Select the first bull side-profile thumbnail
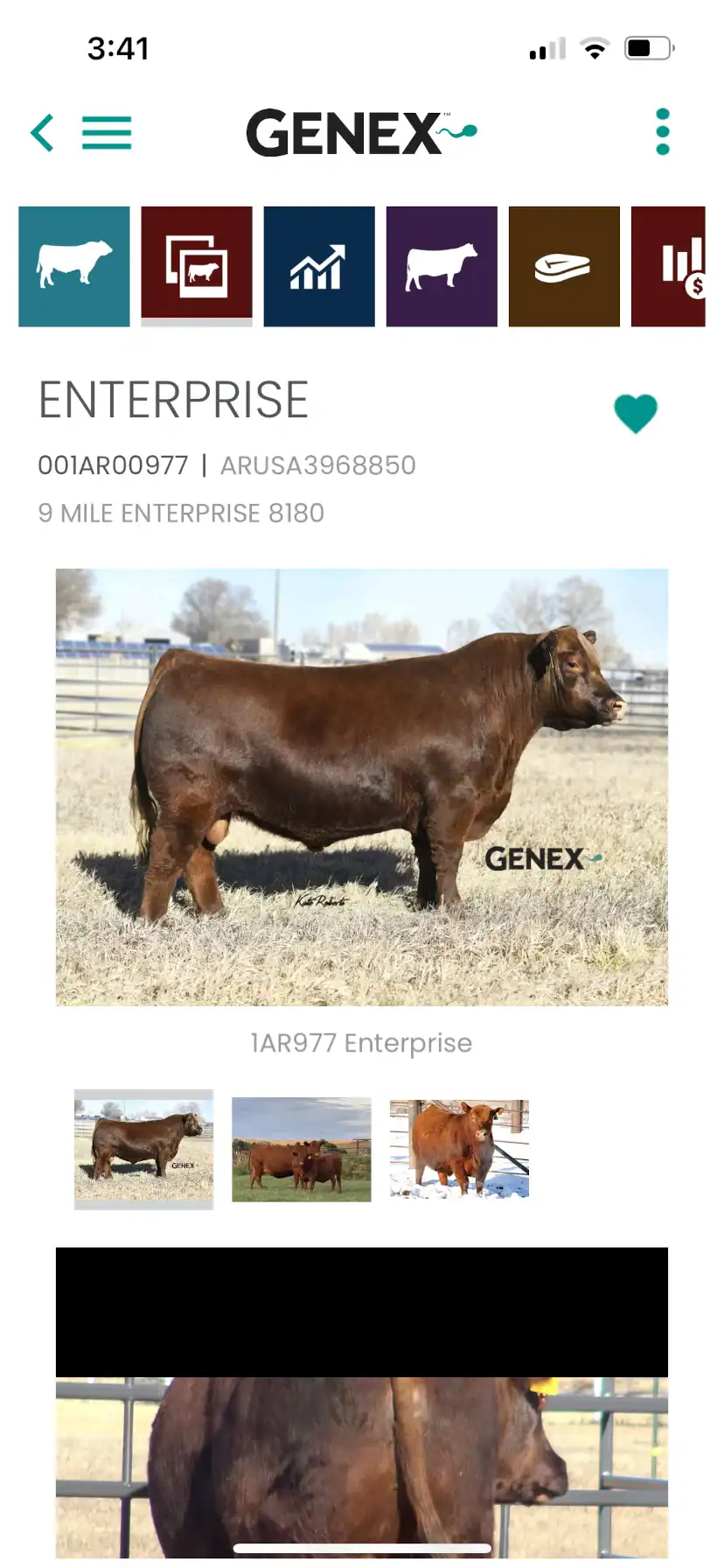724x1568 pixels. click(x=144, y=1148)
